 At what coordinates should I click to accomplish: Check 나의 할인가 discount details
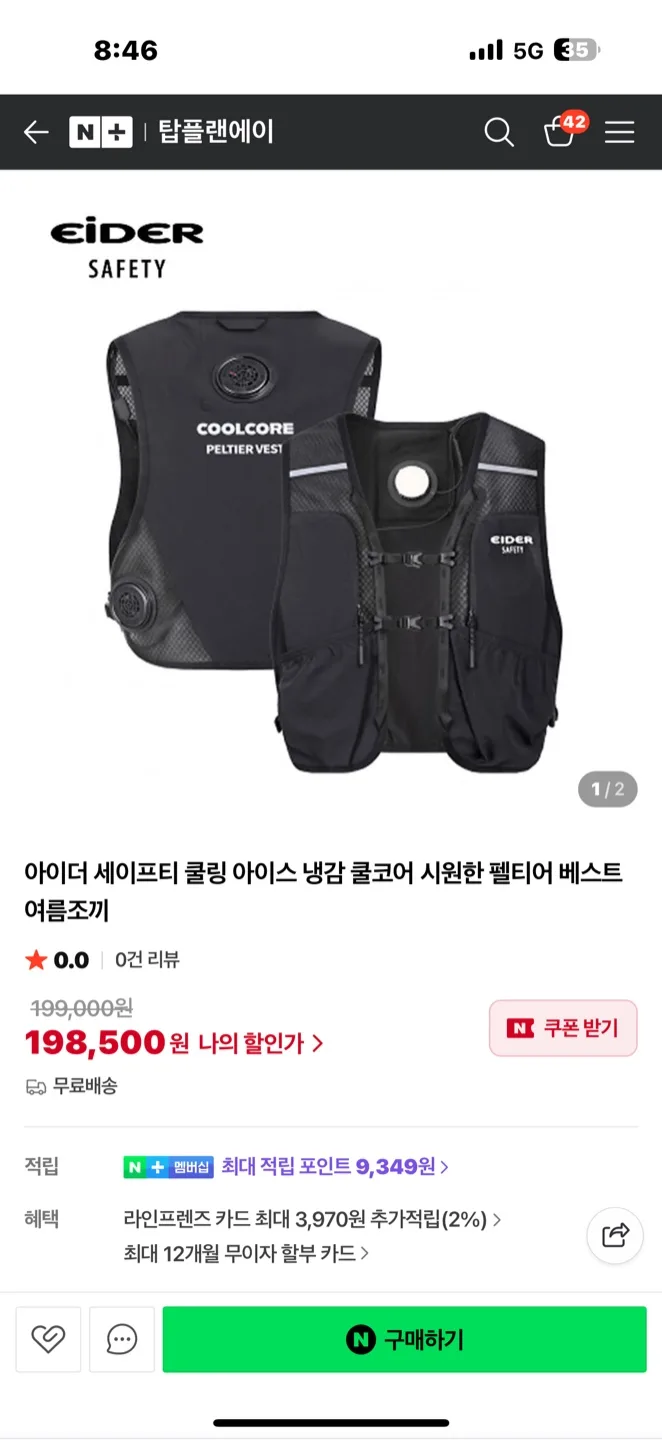260,1043
